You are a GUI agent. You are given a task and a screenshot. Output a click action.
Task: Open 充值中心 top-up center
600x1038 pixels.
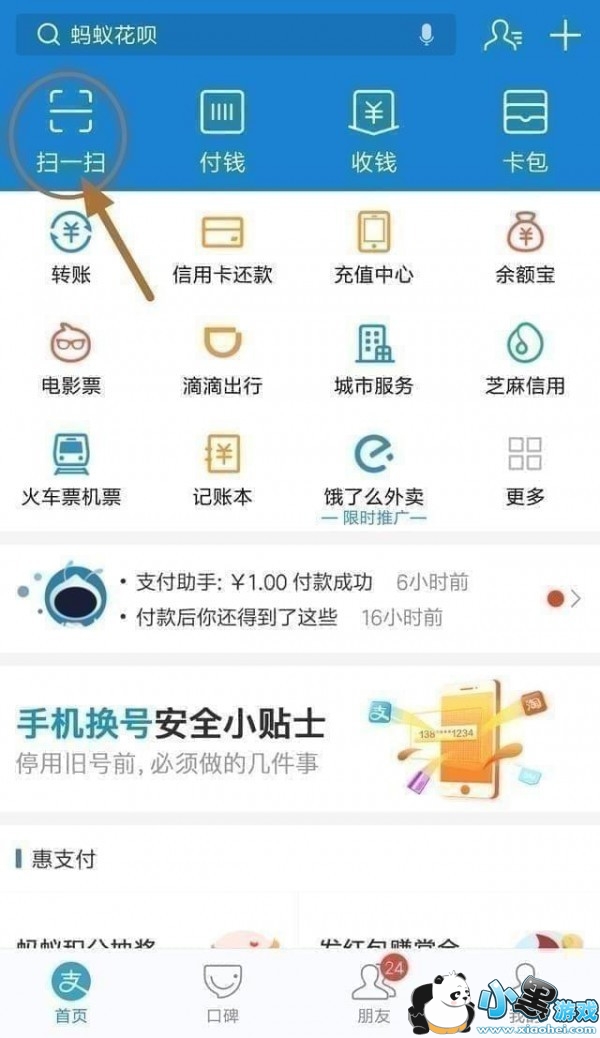tap(374, 246)
